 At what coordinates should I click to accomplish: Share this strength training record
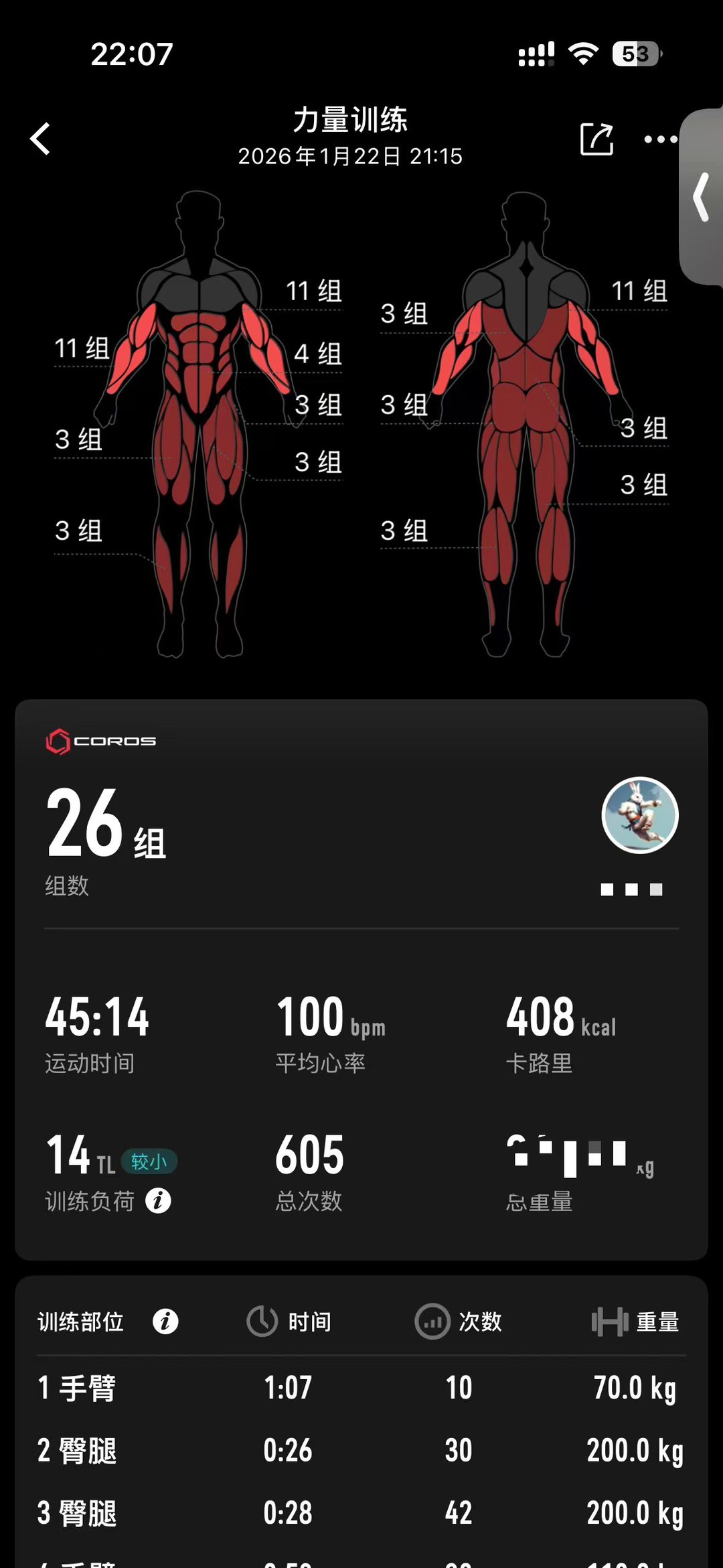(596, 139)
